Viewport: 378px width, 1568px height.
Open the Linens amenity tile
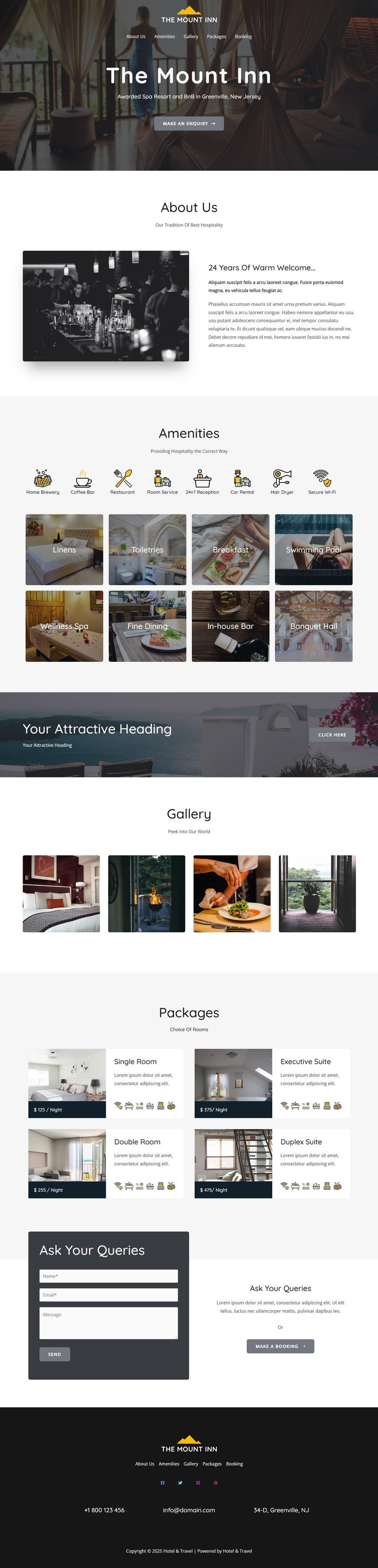pyautogui.click(x=64, y=550)
